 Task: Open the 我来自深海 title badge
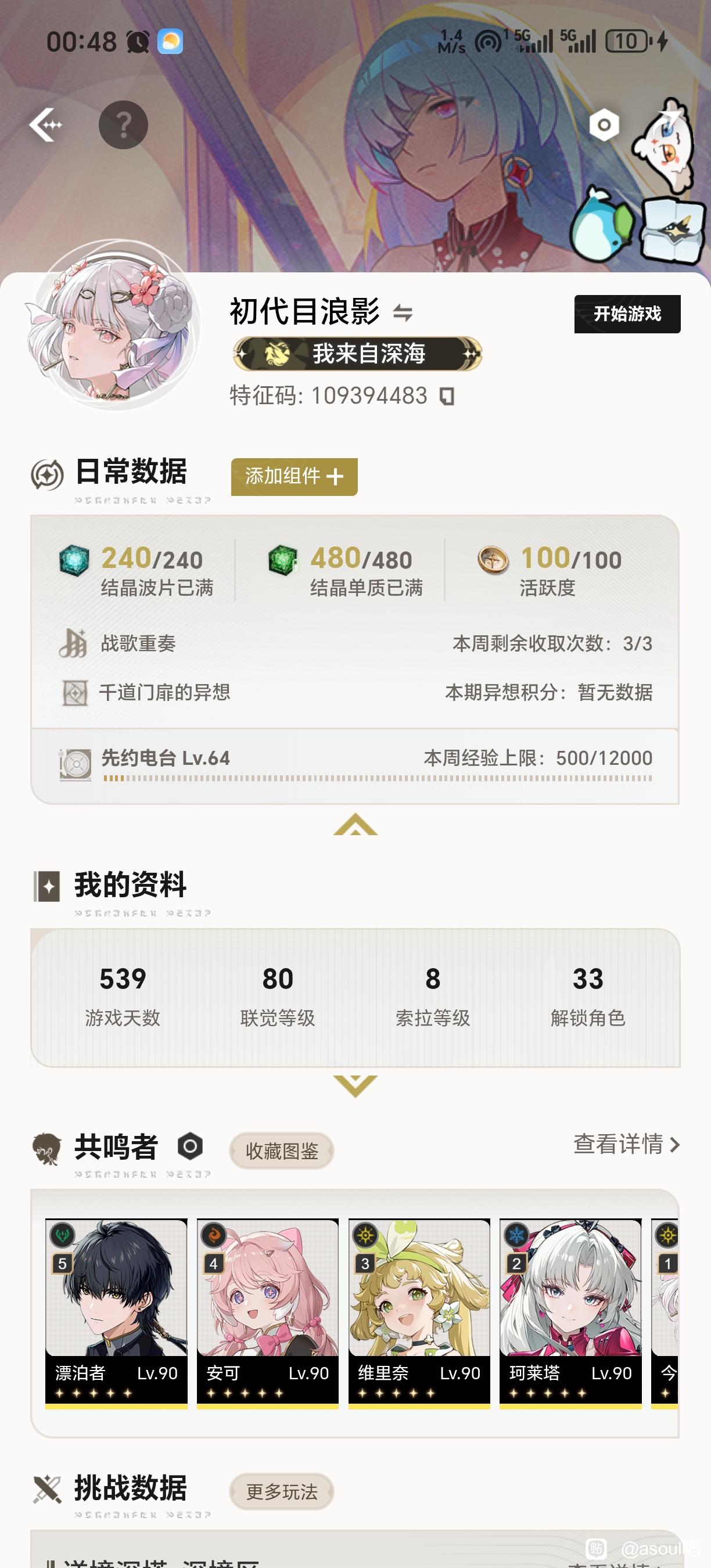point(357,354)
